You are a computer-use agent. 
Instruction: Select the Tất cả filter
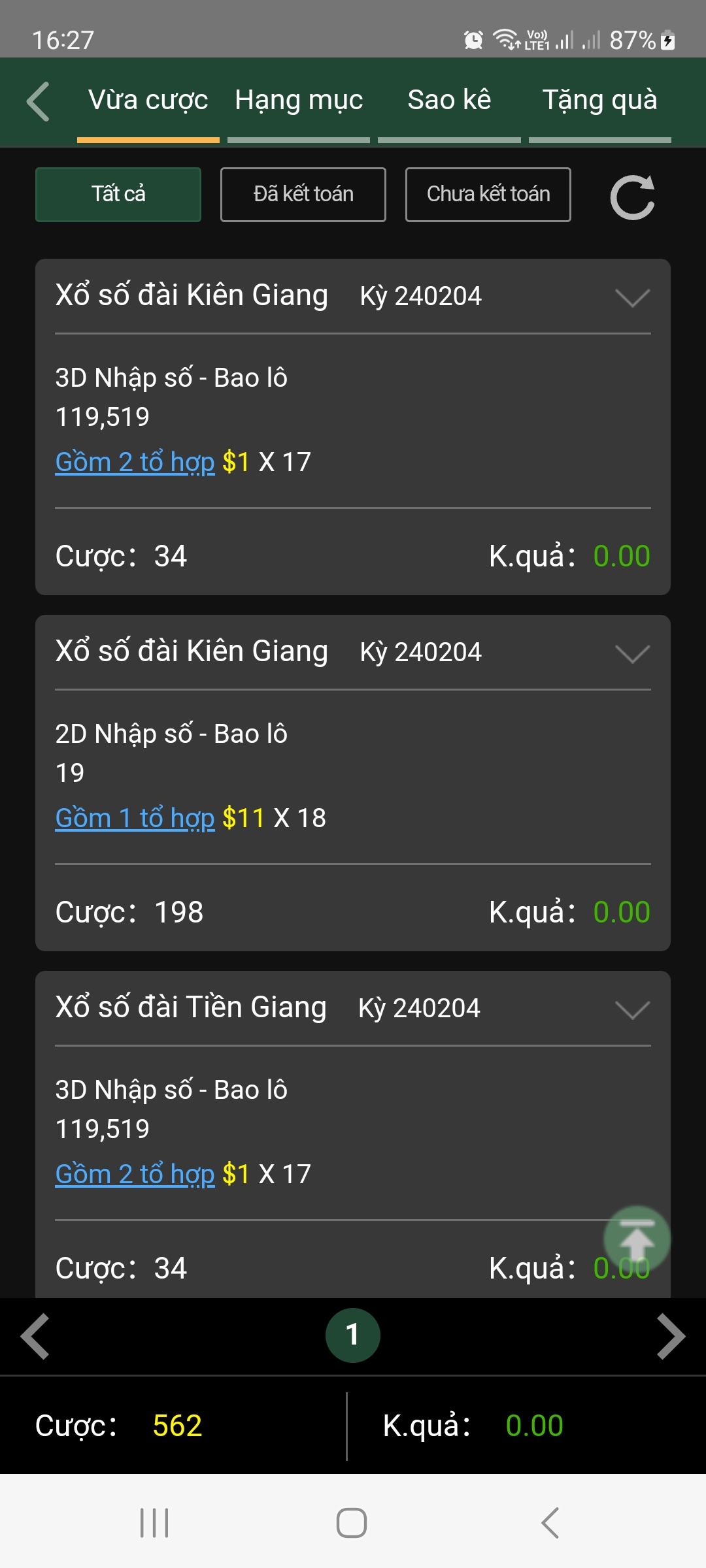pos(118,195)
